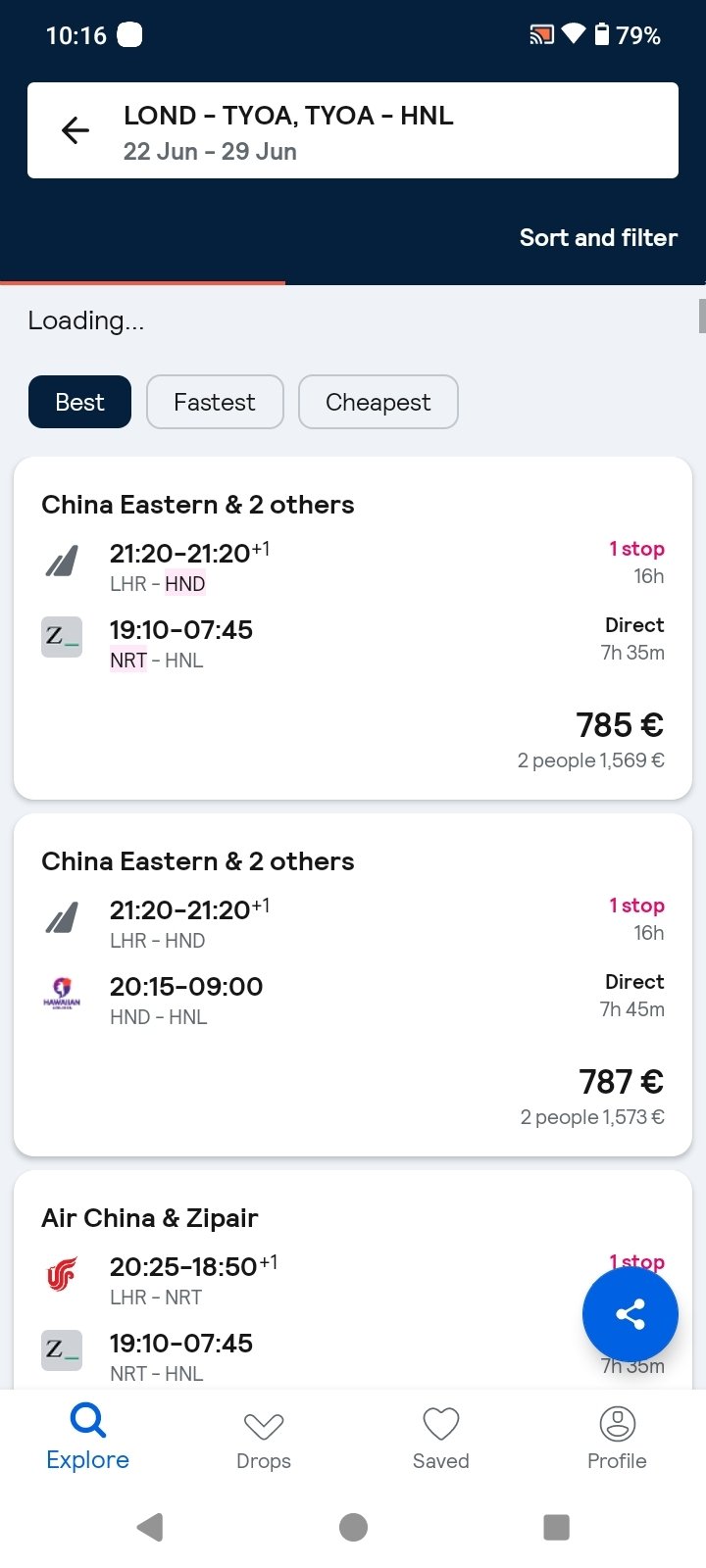
Task: Tap the system home button
Action: coord(353,1527)
